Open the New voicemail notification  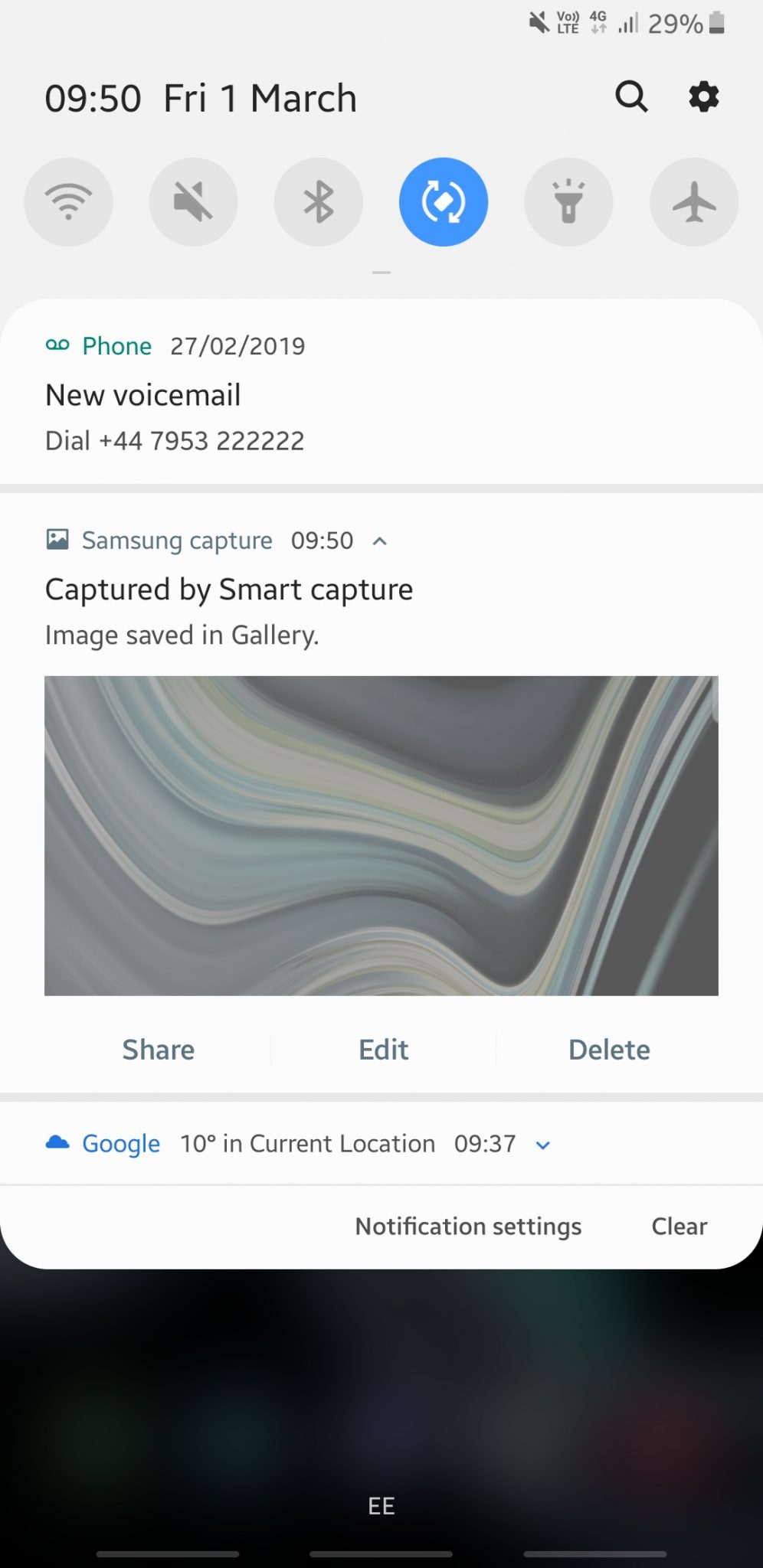coord(381,392)
